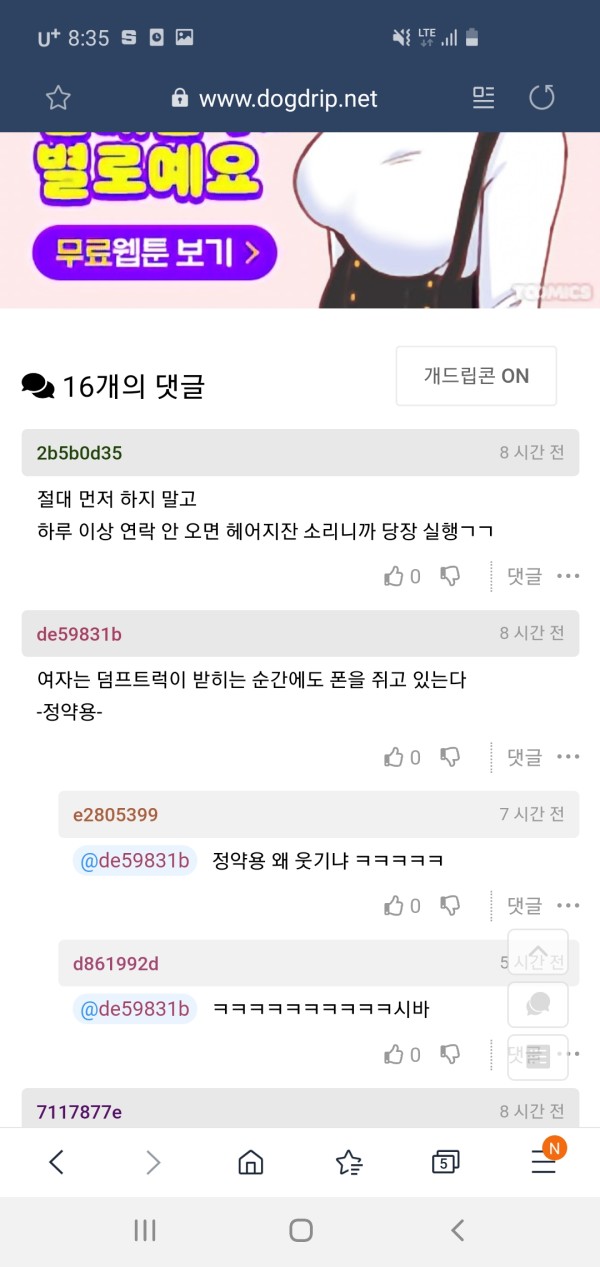
Task: Open the browser hamburger menu
Action: click(543, 1162)
